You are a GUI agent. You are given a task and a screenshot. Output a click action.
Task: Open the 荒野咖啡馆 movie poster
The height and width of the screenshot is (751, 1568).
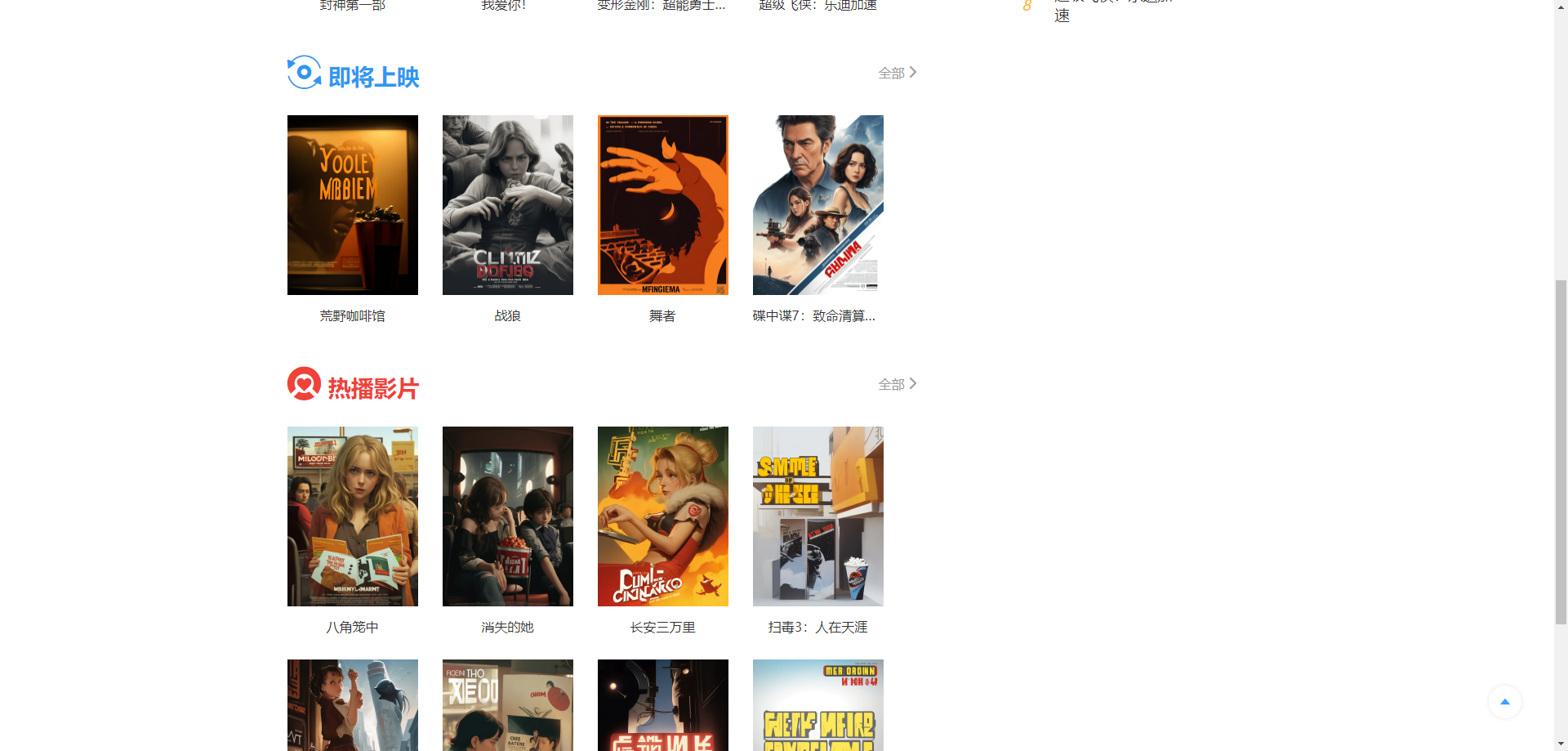pos(353,205)
